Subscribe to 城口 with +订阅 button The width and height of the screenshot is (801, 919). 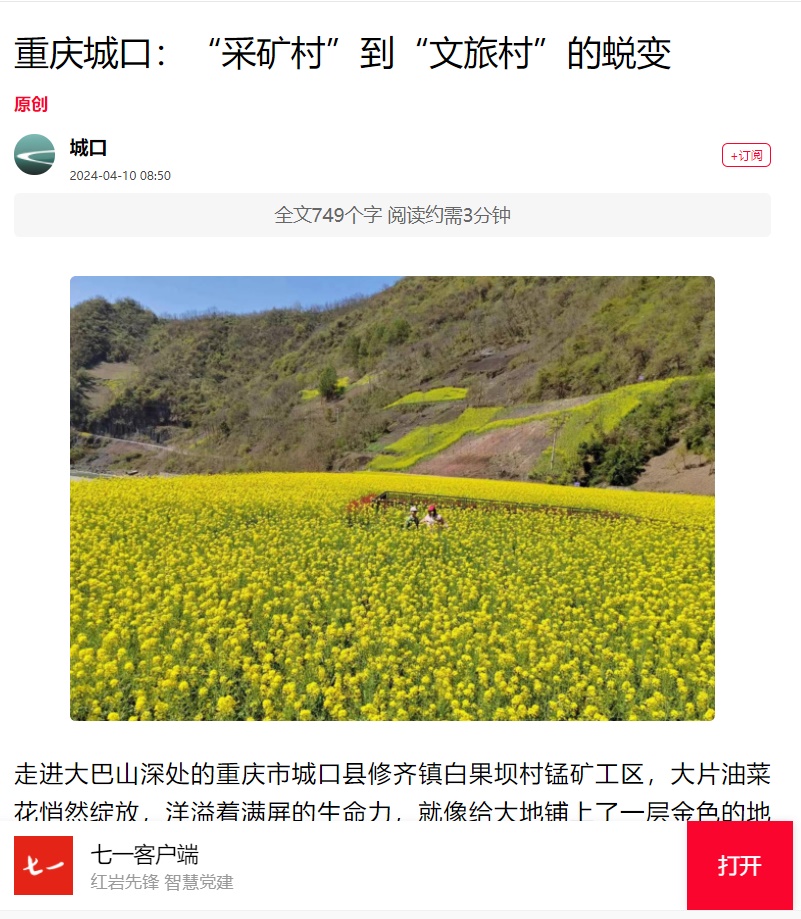tap(746, 155)
